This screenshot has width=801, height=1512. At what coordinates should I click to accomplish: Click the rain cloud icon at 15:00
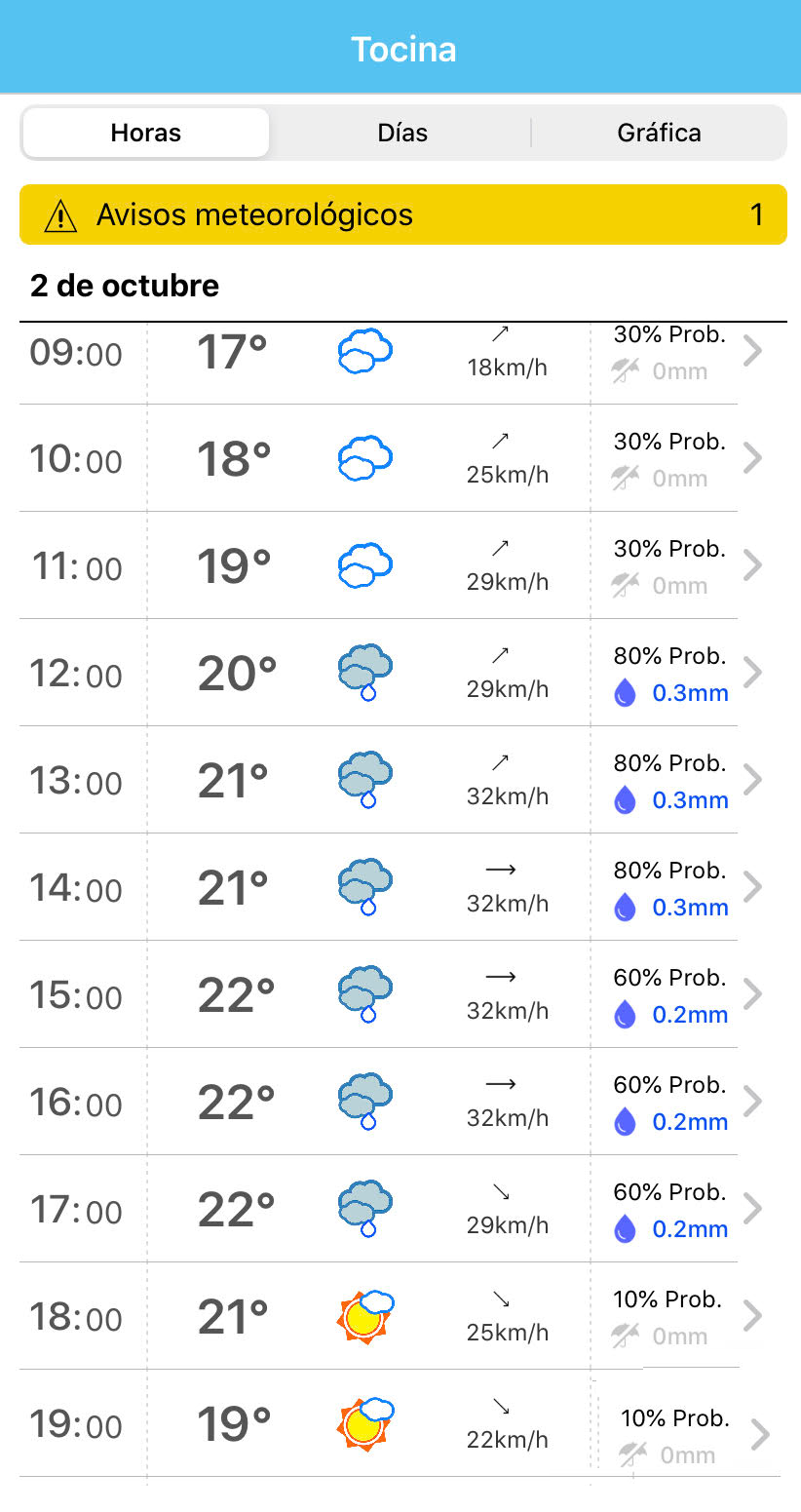pyautogui.click(x=363, y=994)
